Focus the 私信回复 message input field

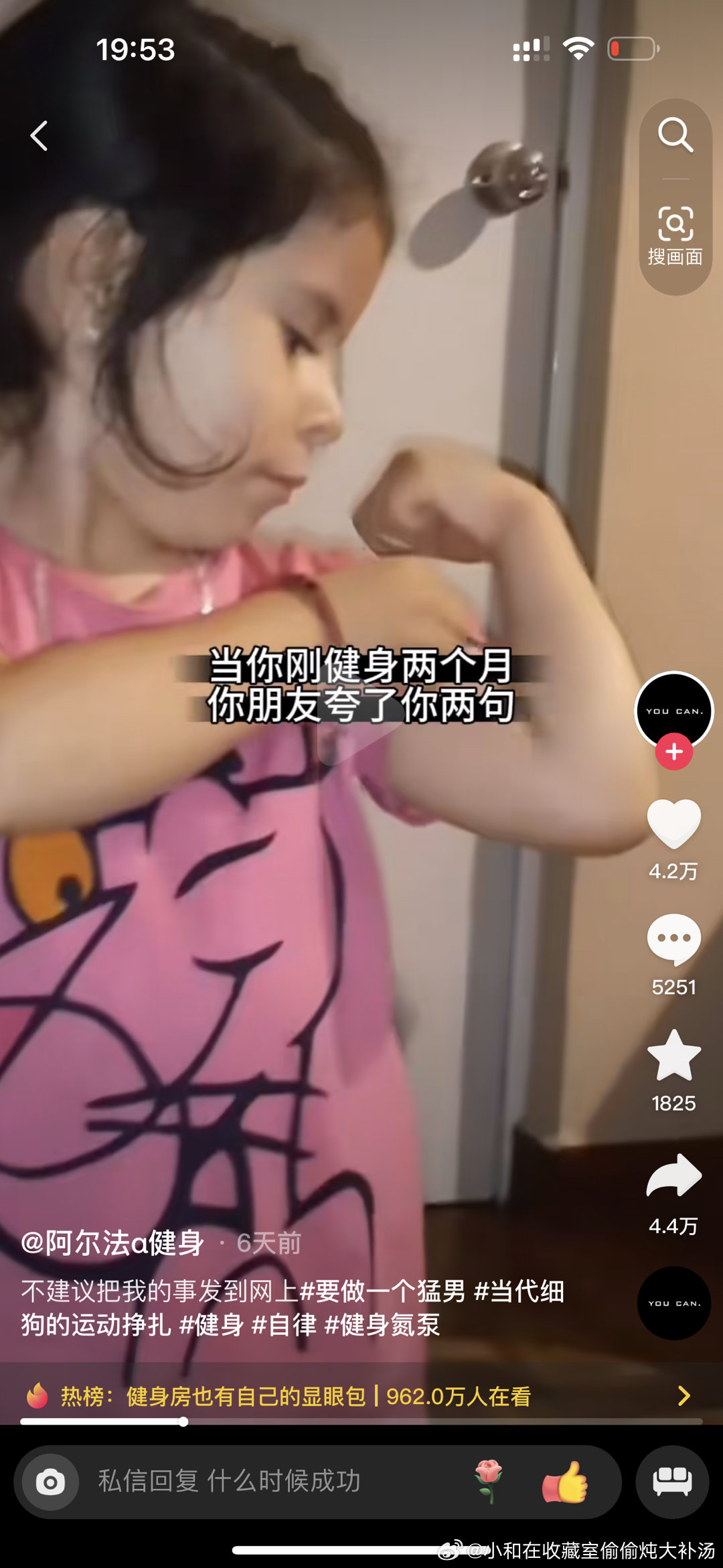point(268,1482)
